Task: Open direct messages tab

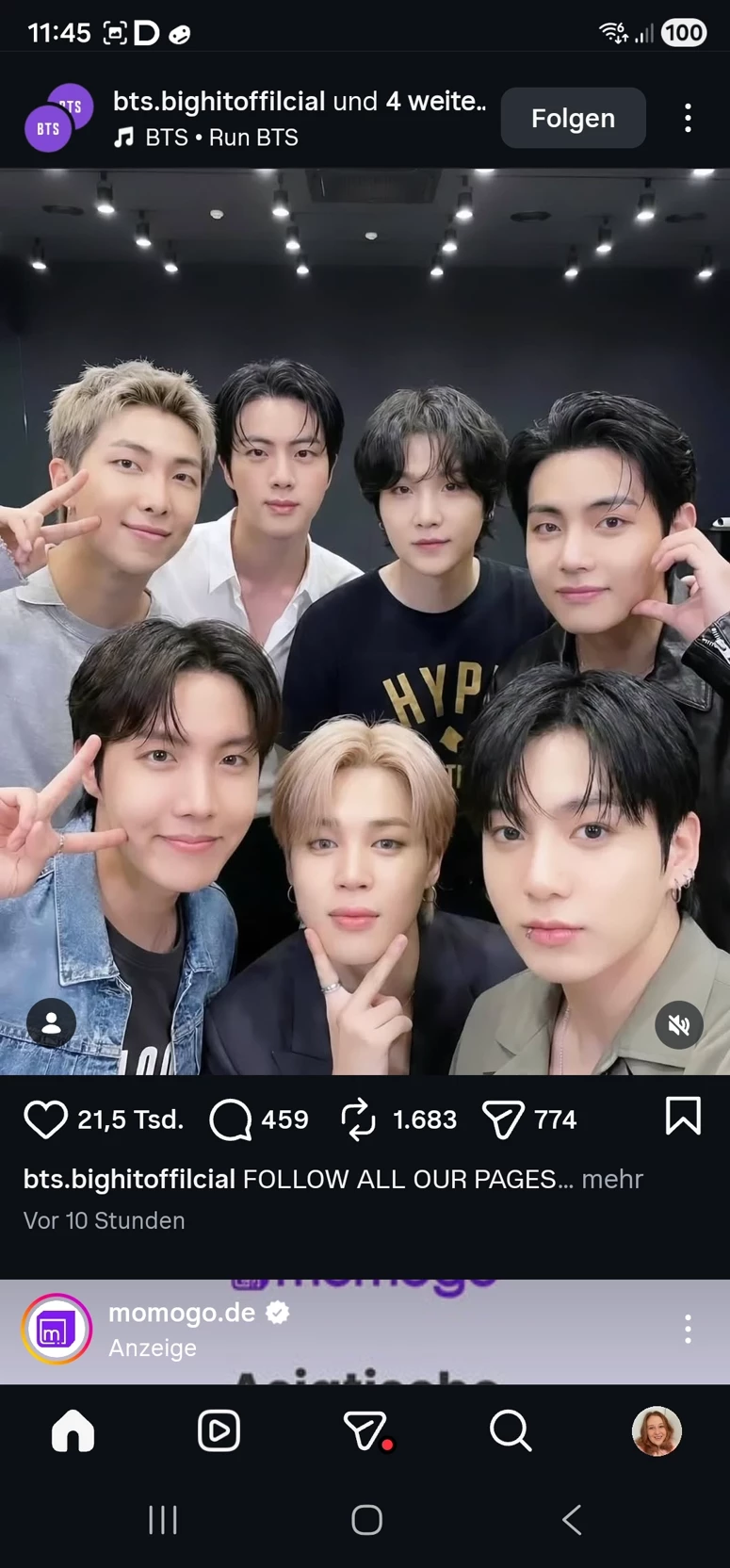Action: tap(365, 1431)
